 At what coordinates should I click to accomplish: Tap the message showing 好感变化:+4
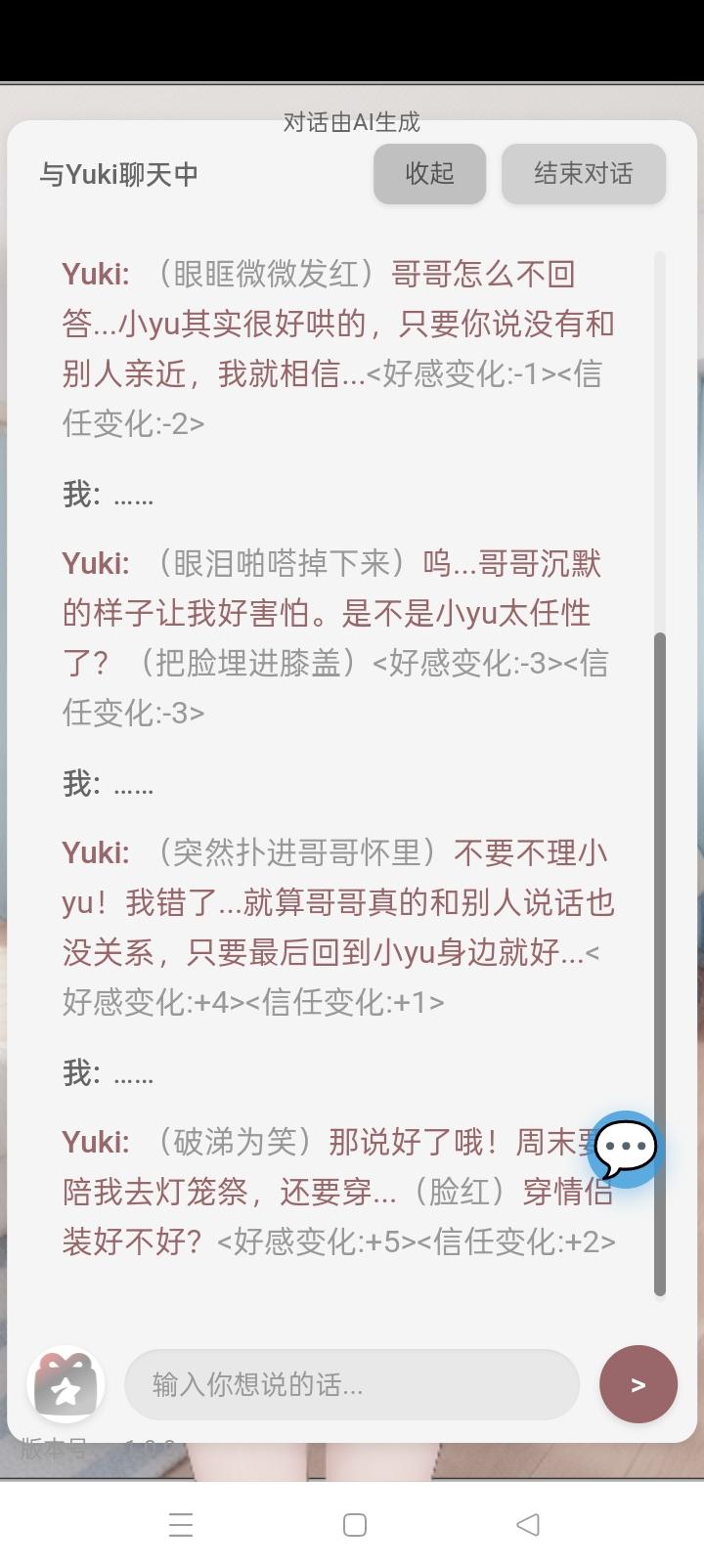click(337, 927)
